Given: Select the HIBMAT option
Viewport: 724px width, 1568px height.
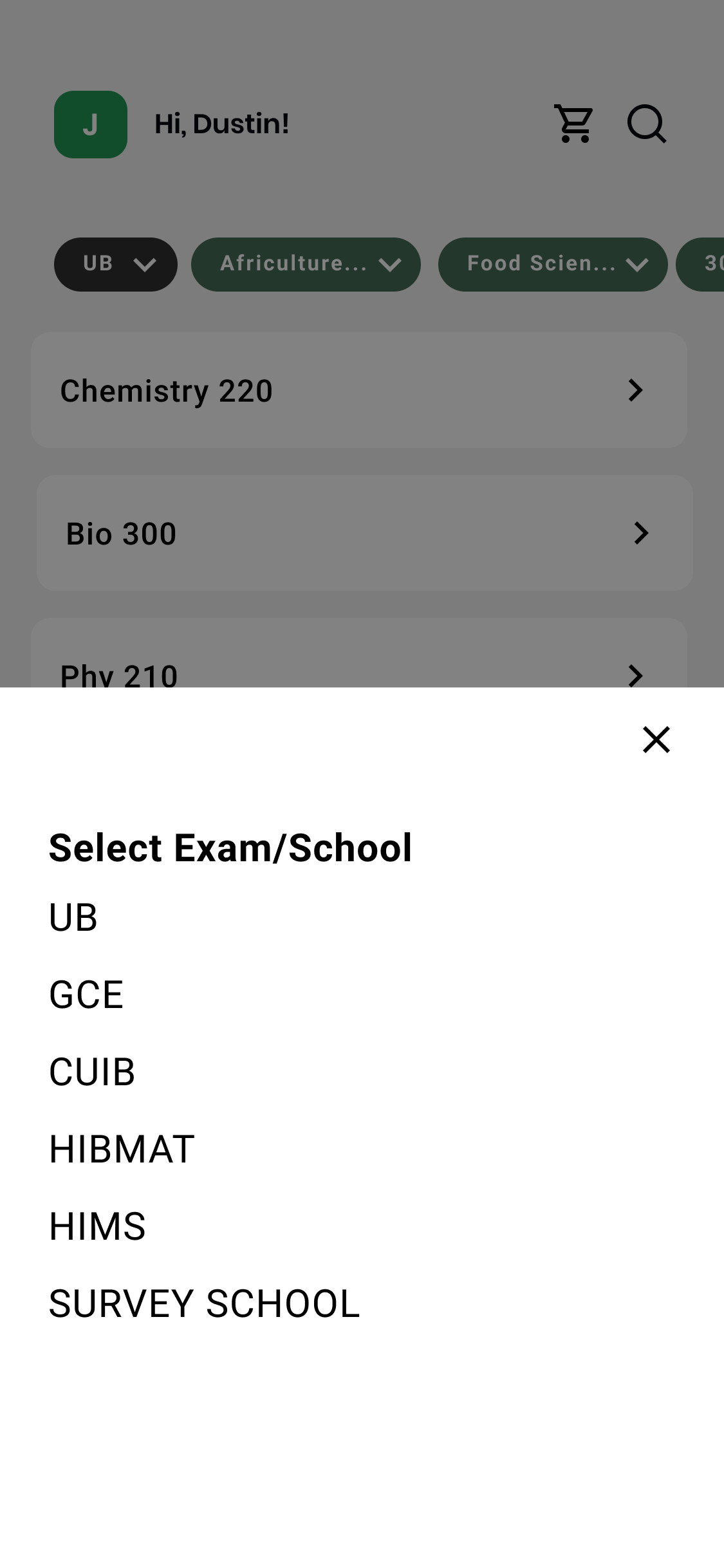Looking at the screenshot, I should 122,1149.
